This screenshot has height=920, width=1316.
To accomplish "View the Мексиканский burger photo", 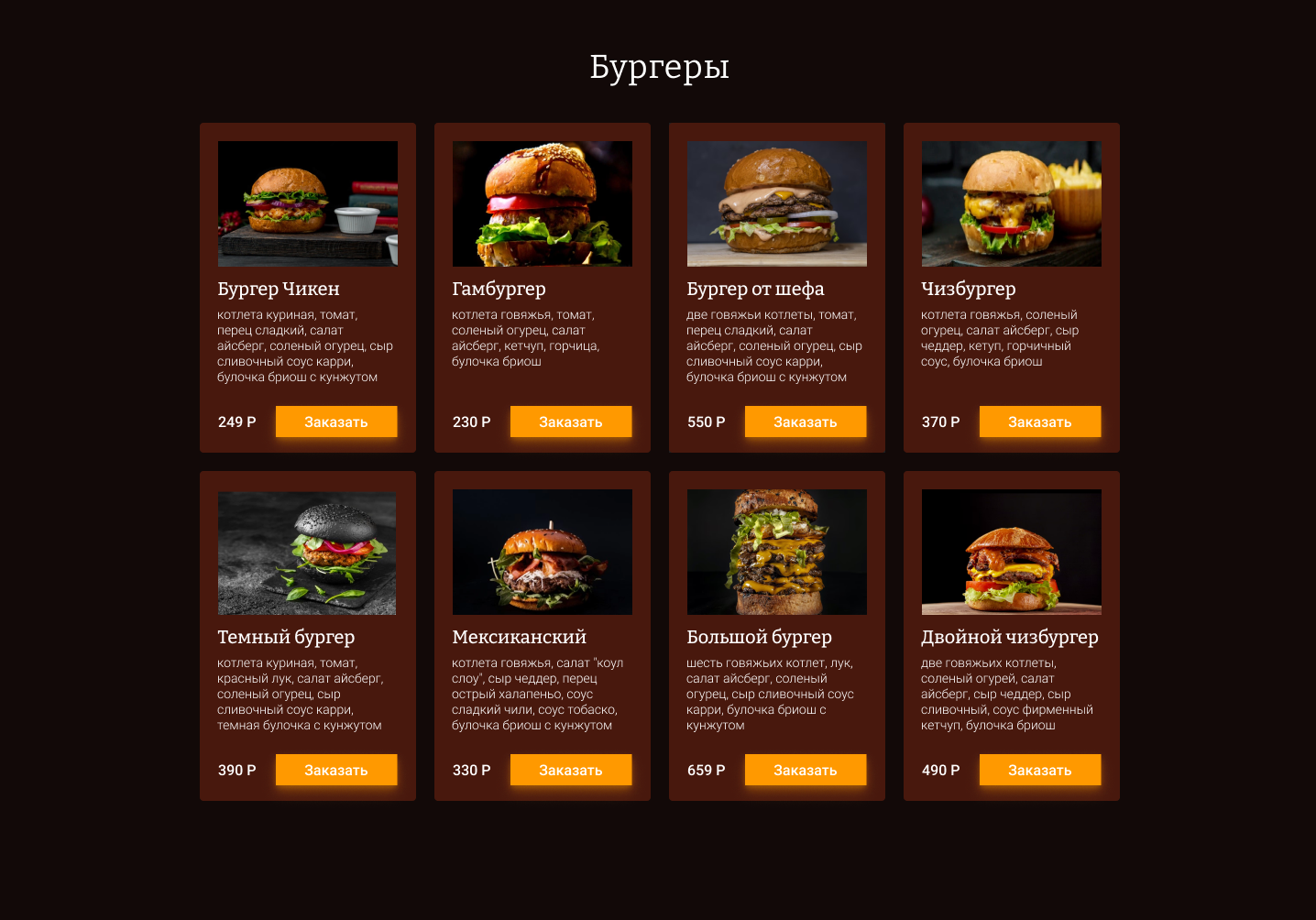I will (x=543, y=552).
